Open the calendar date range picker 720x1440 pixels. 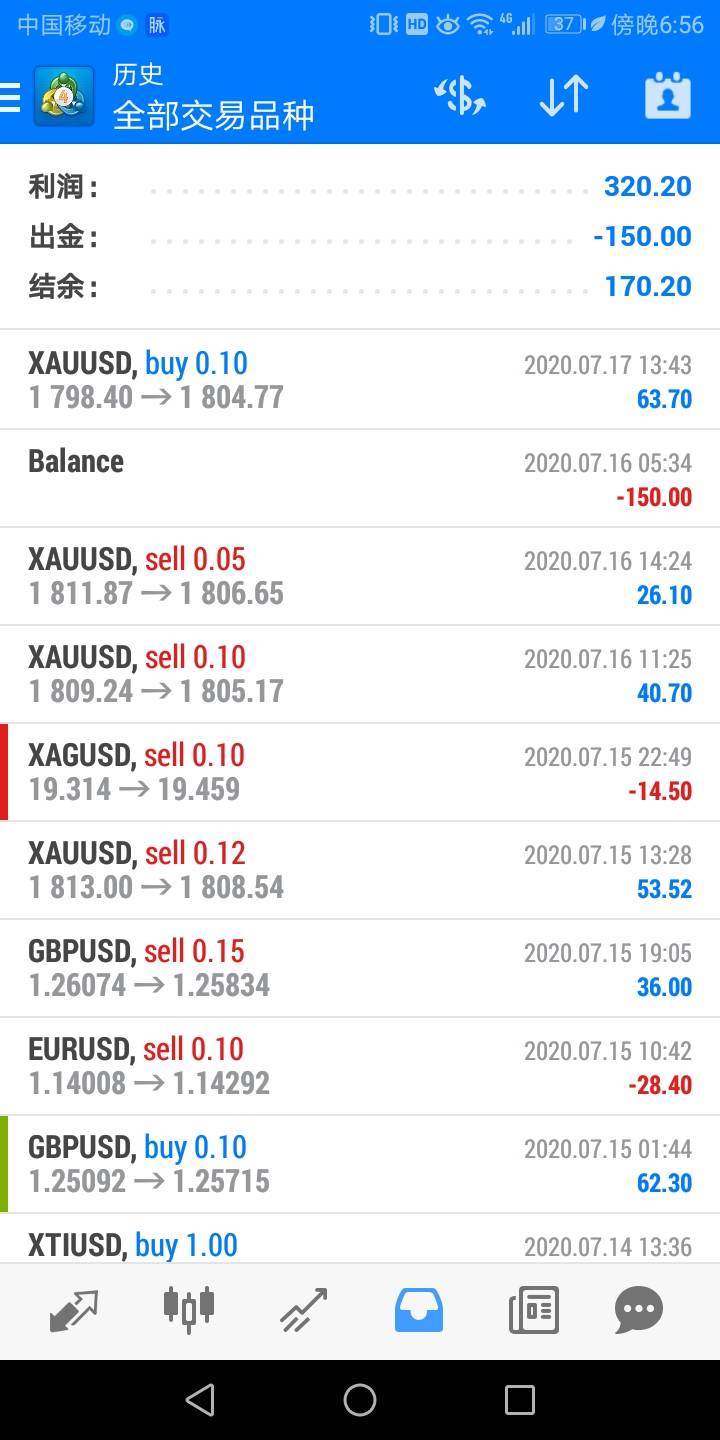668,96
